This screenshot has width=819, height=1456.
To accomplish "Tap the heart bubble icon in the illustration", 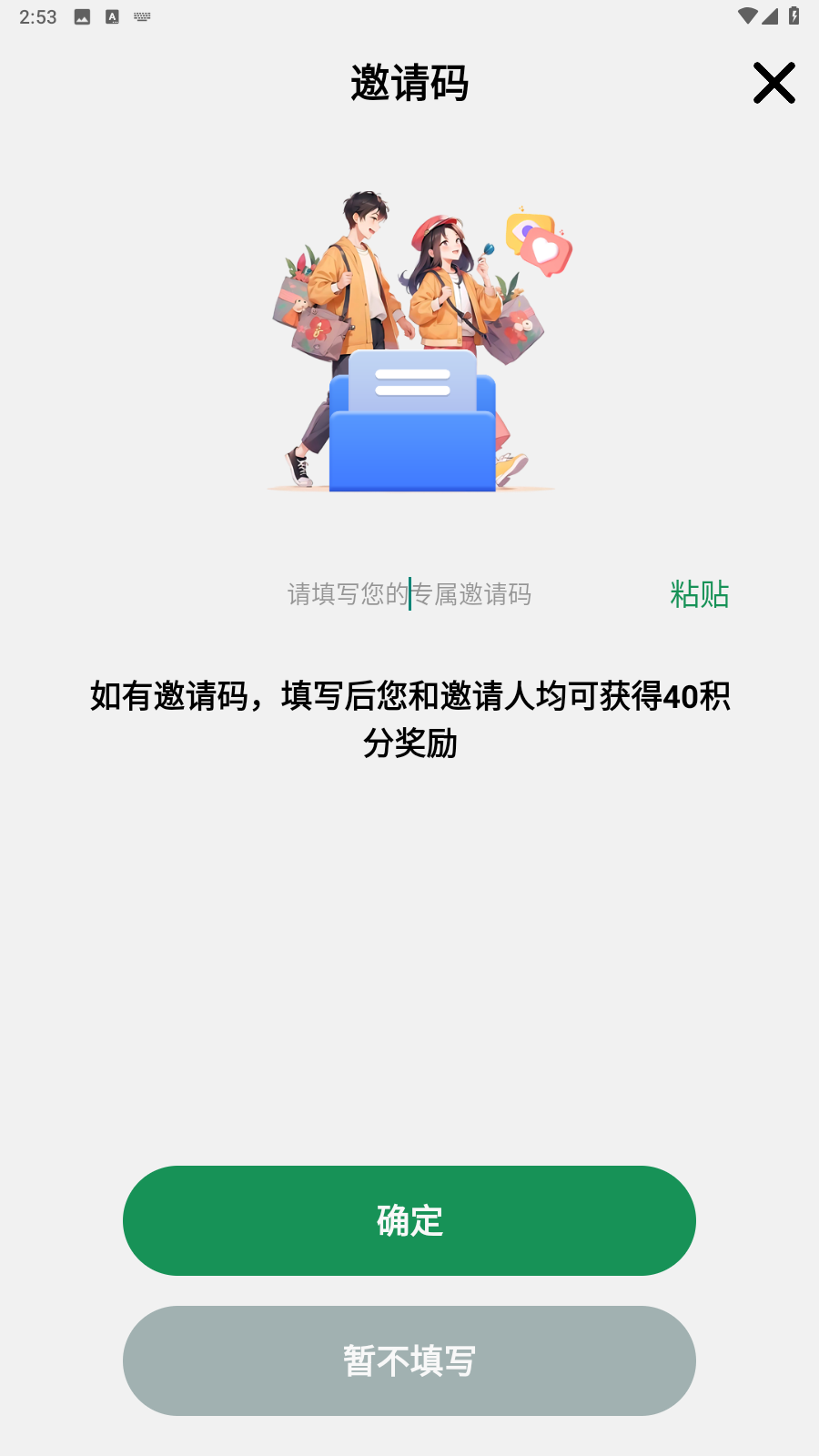I will click(x=547, y=250).
